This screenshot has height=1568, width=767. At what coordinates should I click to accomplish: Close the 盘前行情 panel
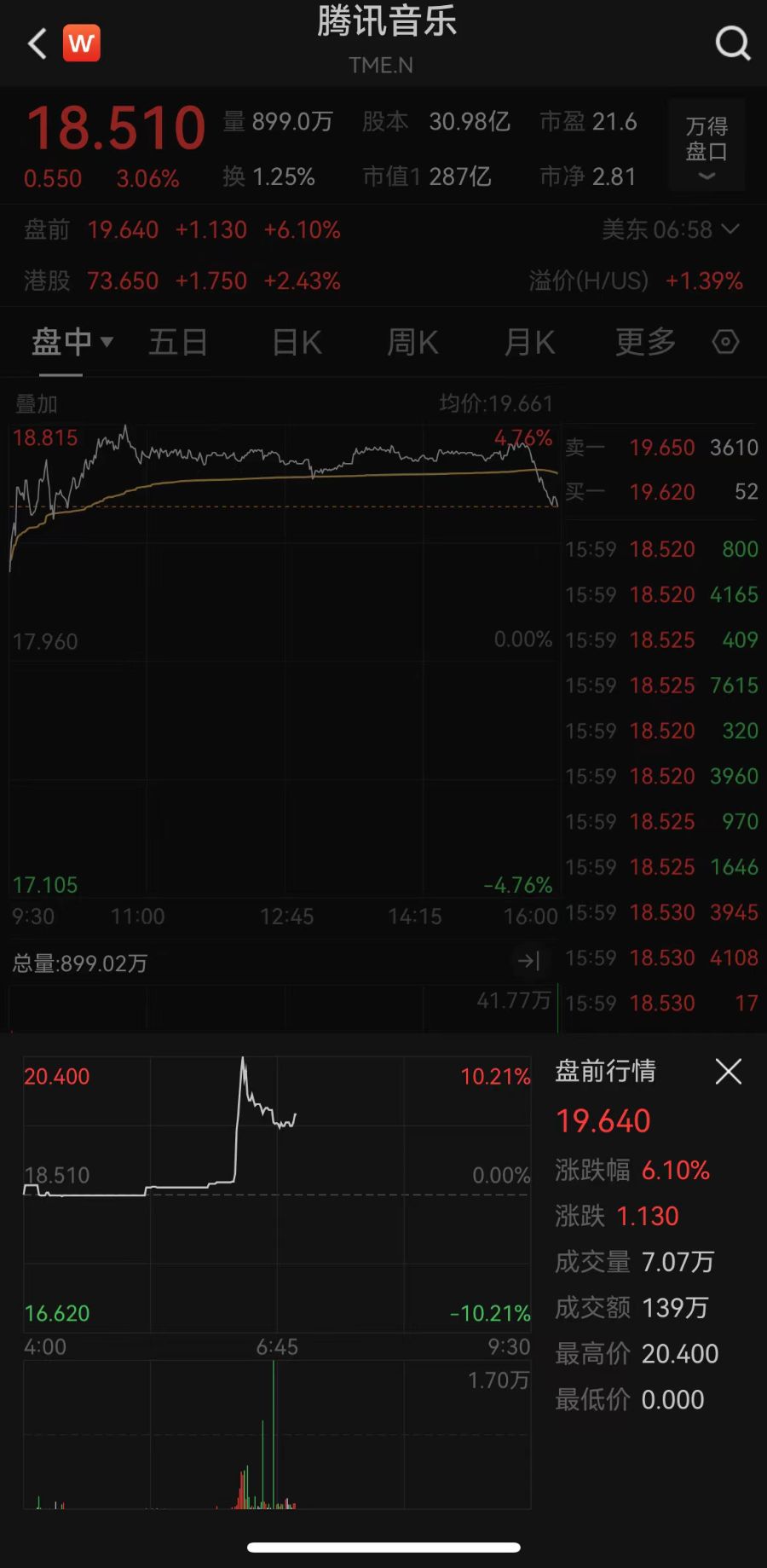[x=729, y=1071]
